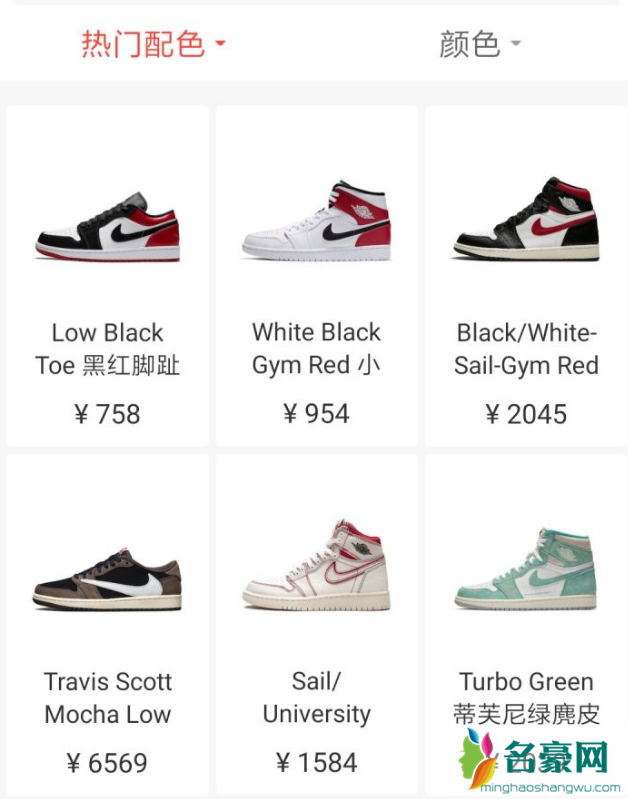Open the 颜色 filter dropdown

click(479, 44)
